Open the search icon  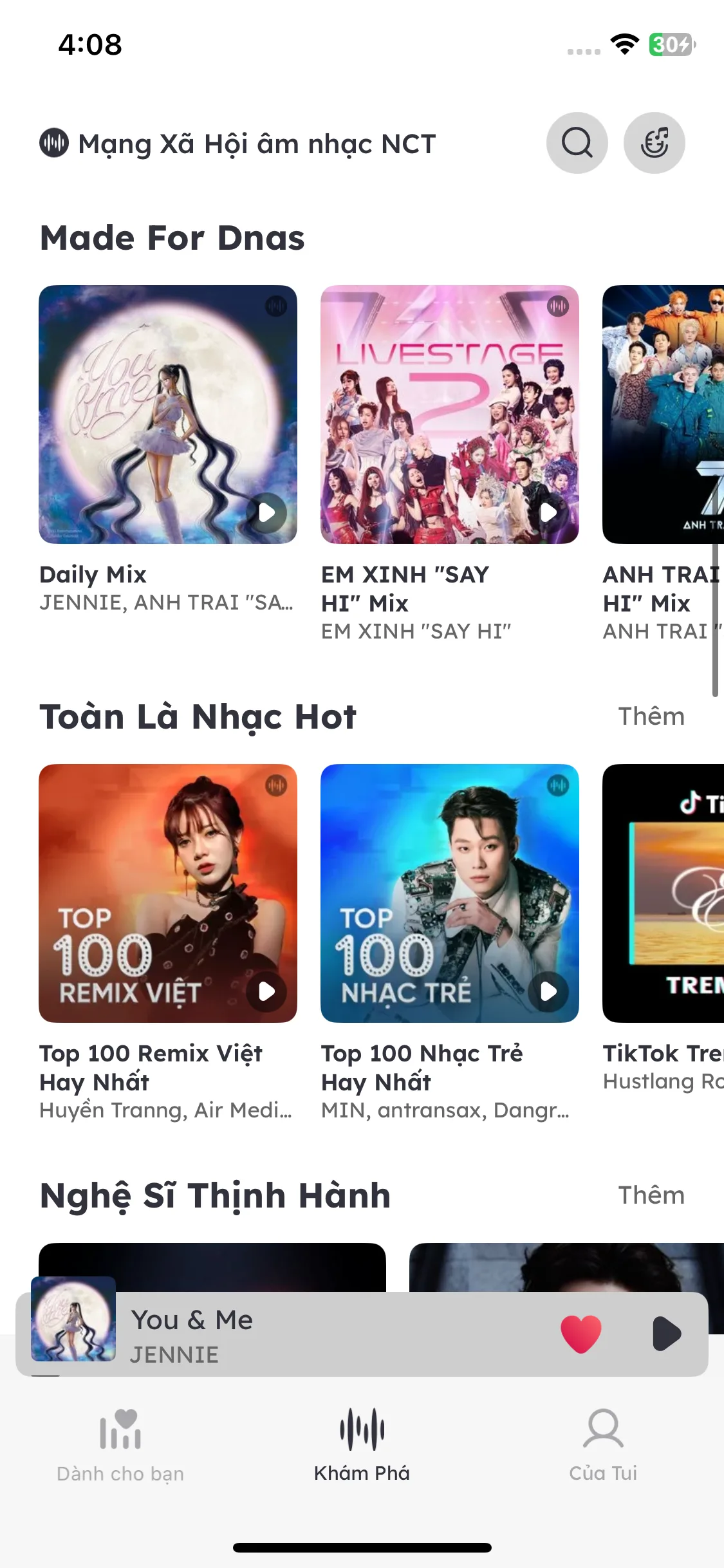(x=577, y=143)
